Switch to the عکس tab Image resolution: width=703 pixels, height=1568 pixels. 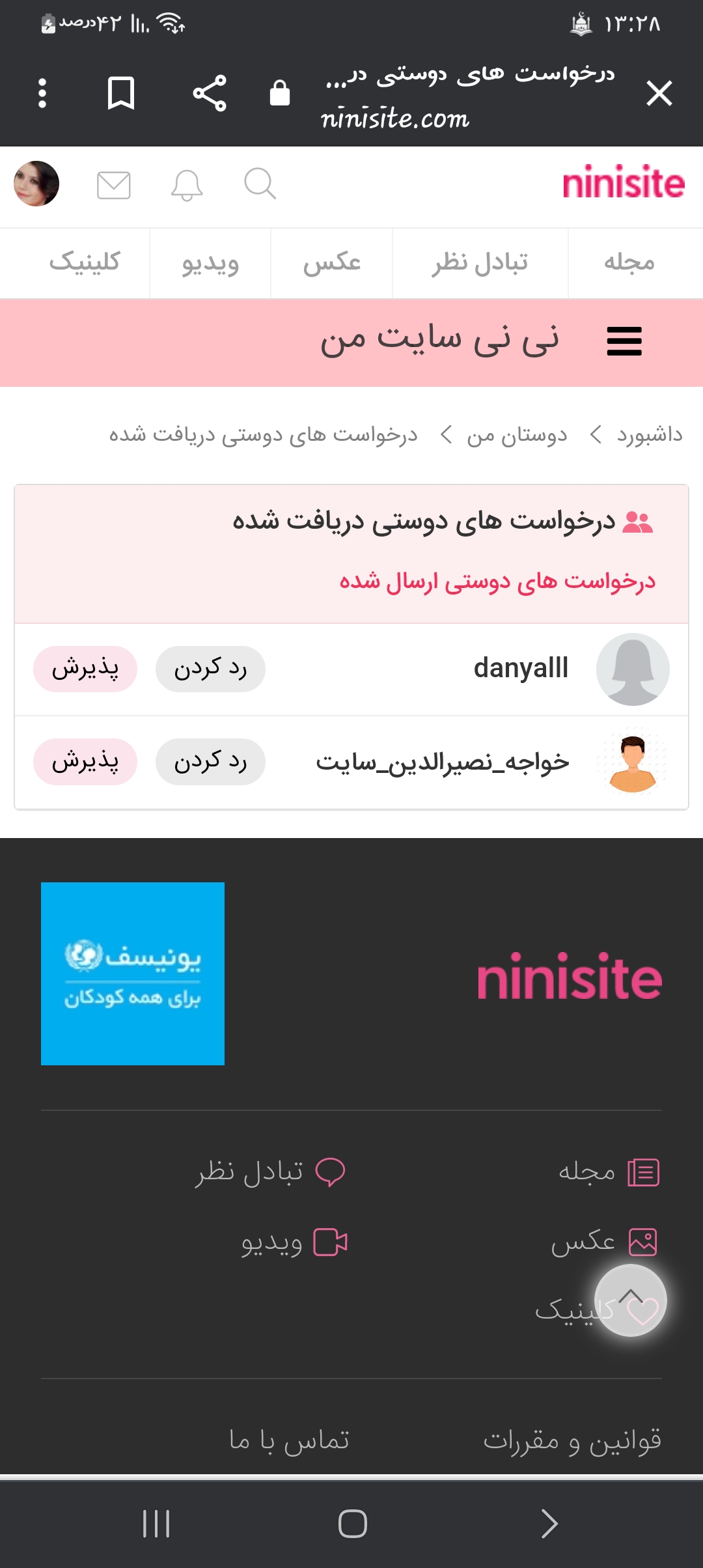[332, 262]
